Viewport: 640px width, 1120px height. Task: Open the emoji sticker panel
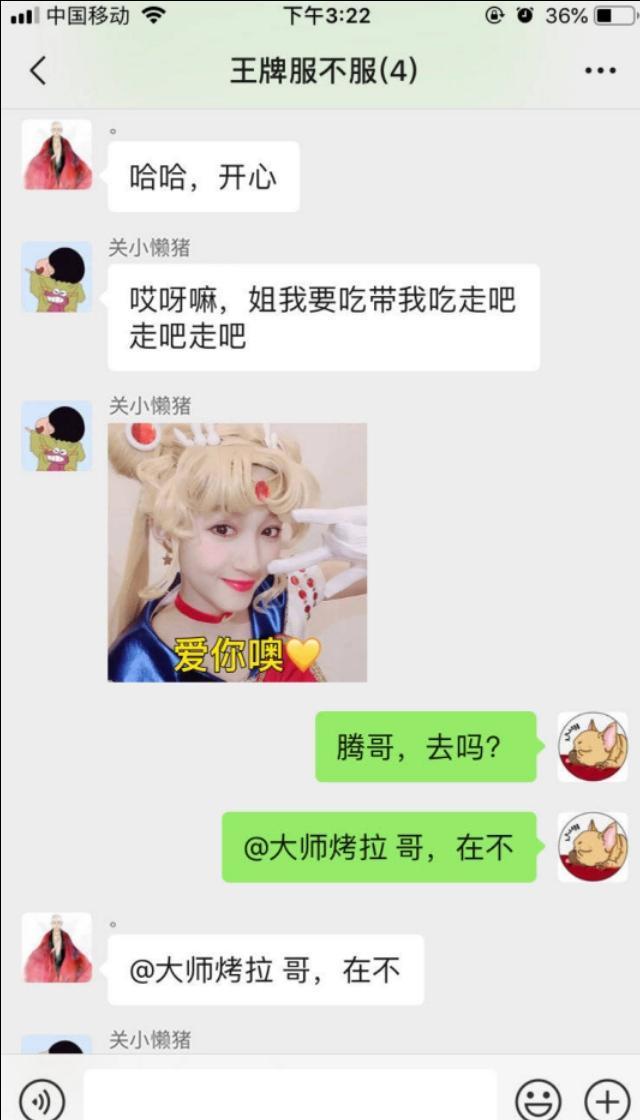pyautogui.click(x=538, y=1099)
